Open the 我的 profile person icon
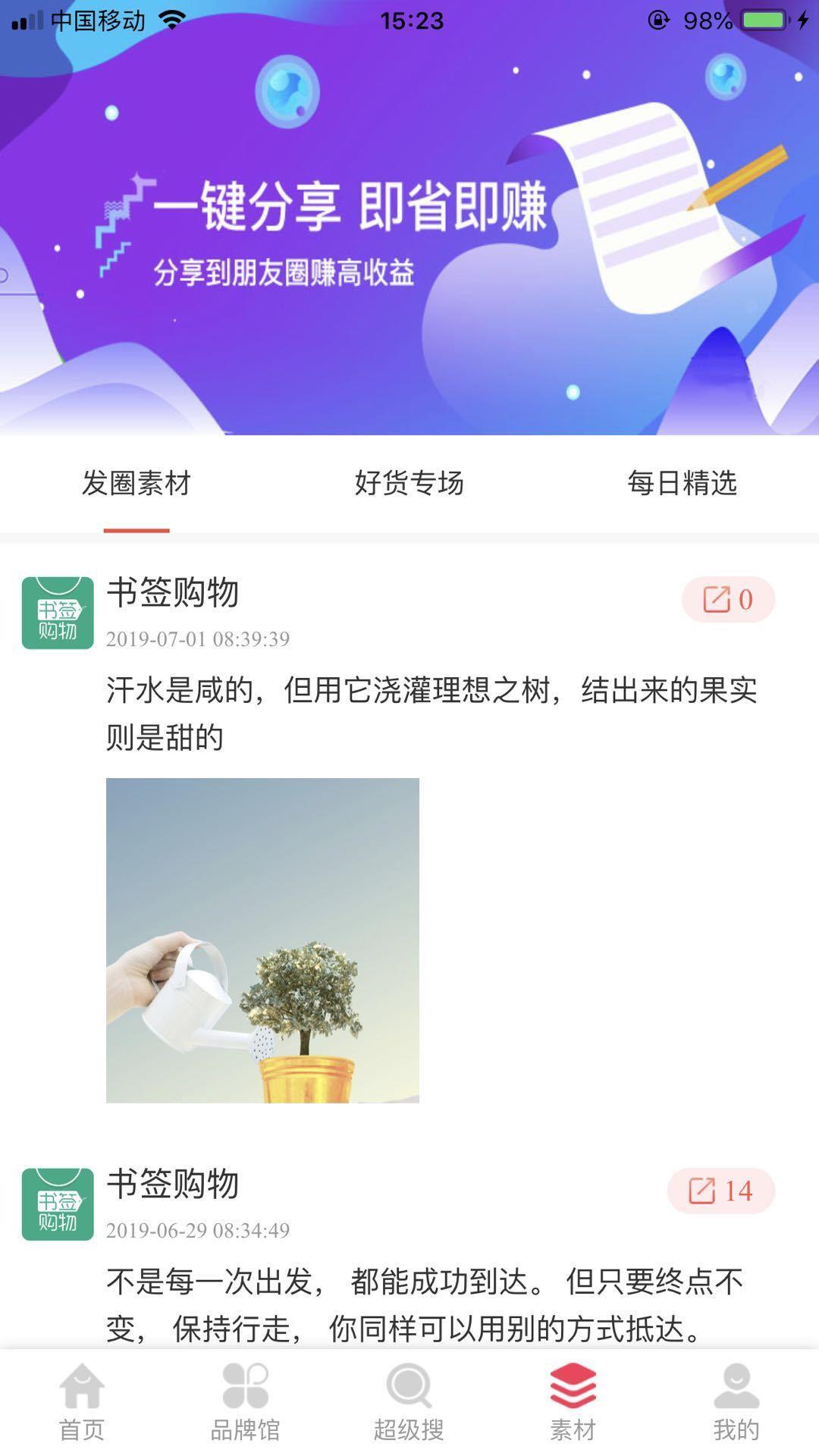 [736, 1398]
